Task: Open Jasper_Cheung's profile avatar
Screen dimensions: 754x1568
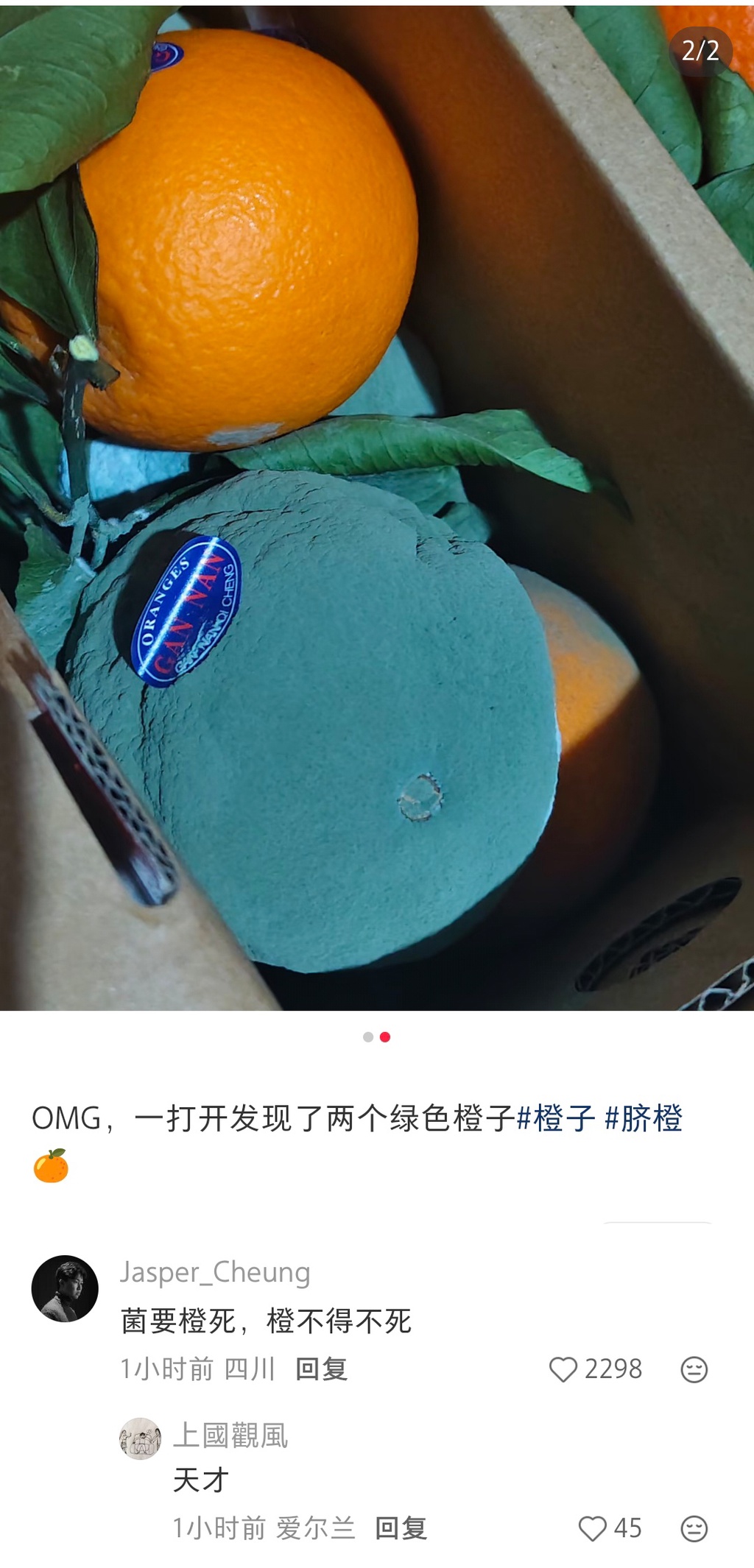Action: click(65, 1288)
